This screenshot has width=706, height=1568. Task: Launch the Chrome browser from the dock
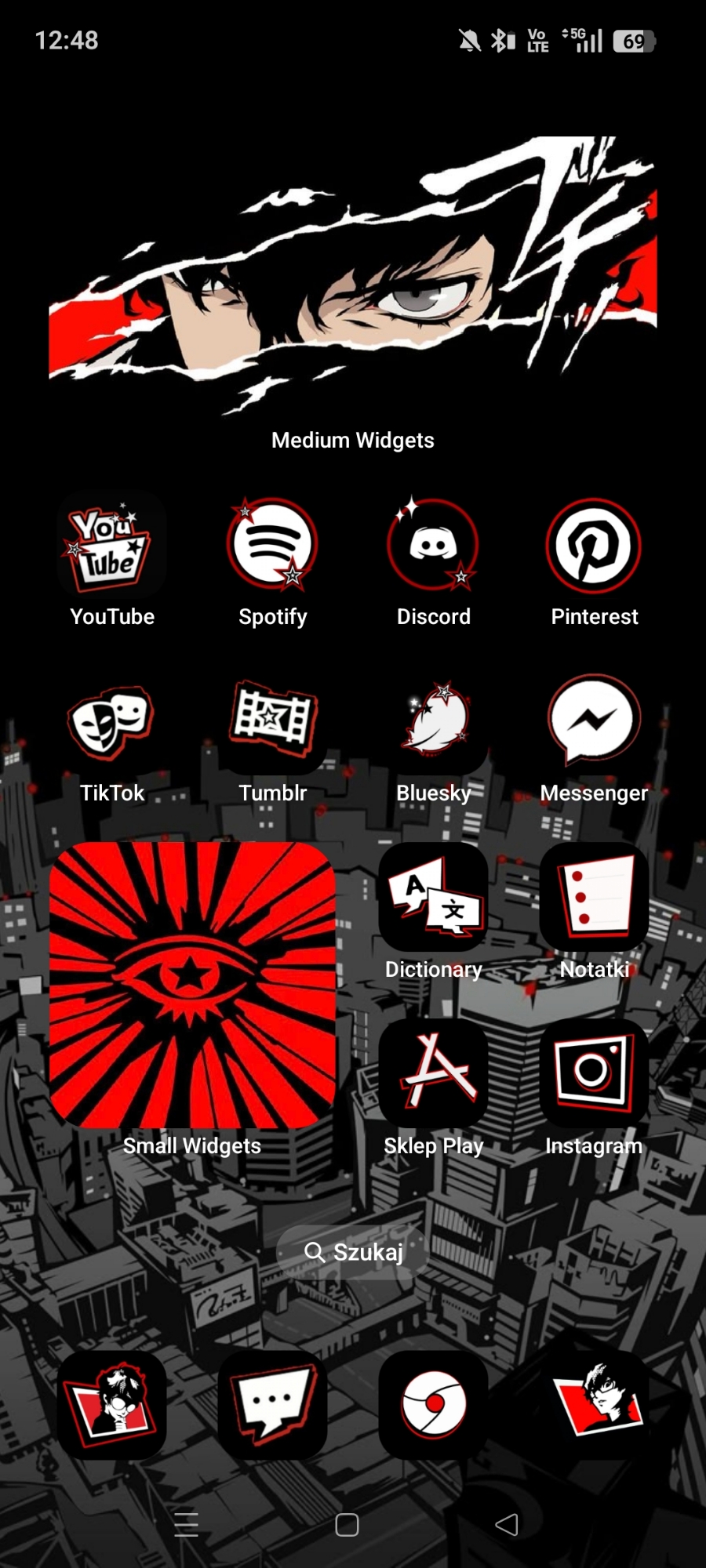tap(433, 1405)
